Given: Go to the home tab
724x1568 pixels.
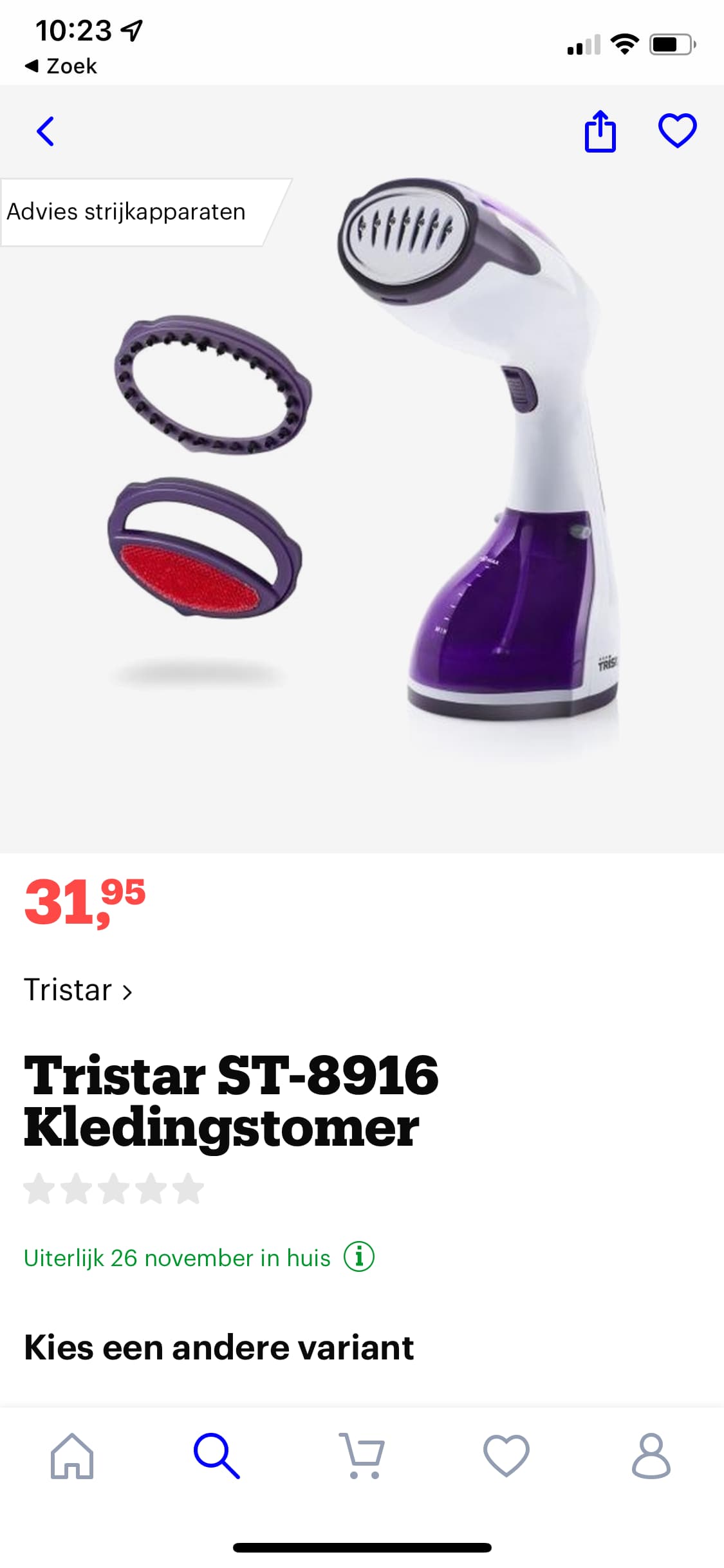Looking at the screenshot, I should [x=72, y=1456].
